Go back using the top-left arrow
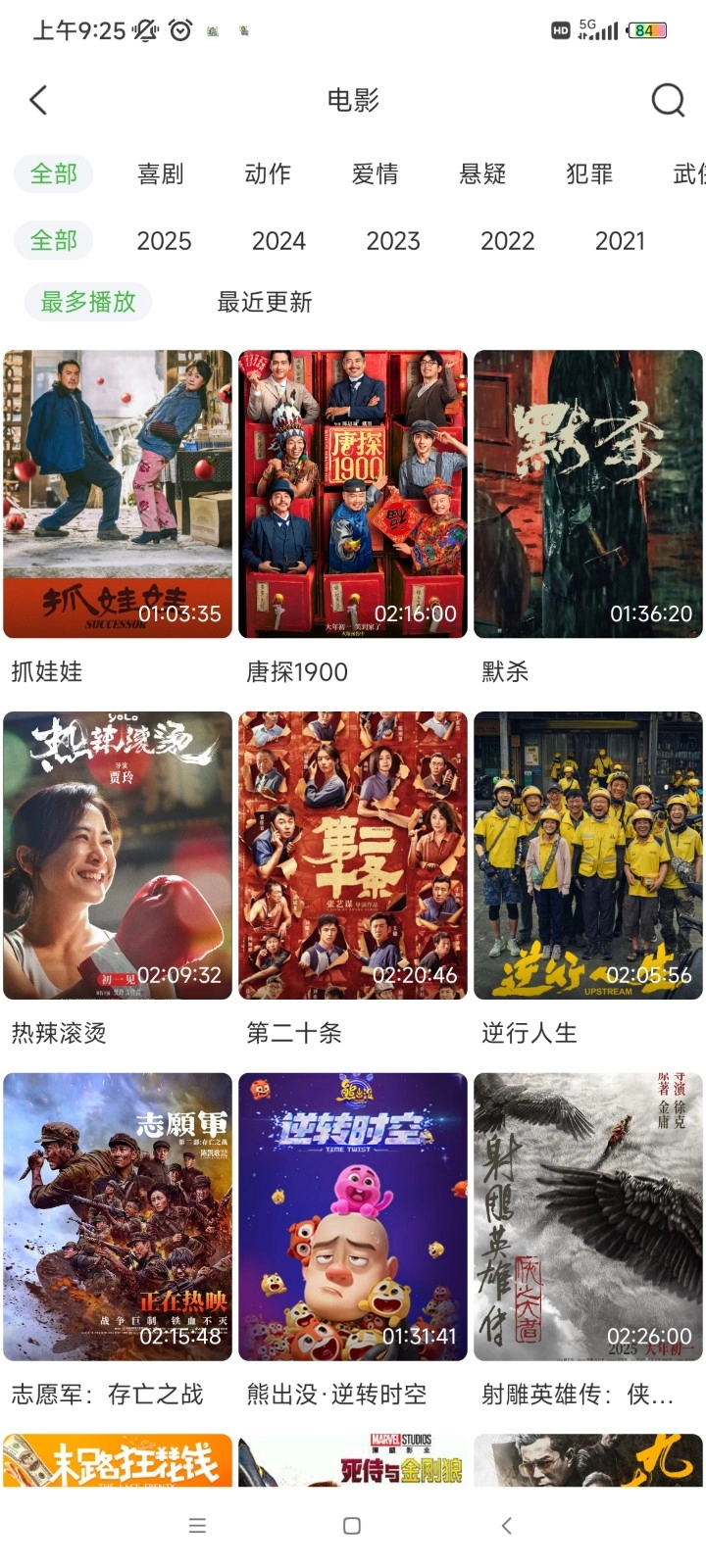Screen dimensions: 706x1568 pos(39,100)
